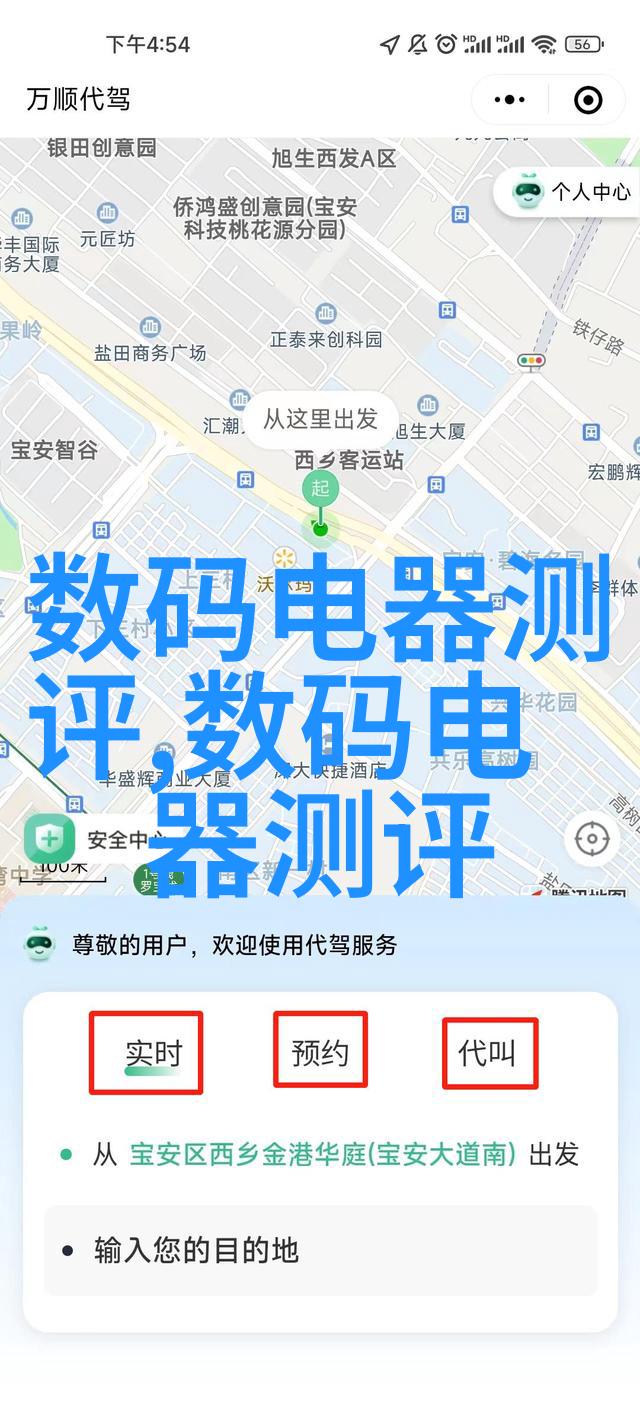Viewport: 640px width, 1422px height.
Task: Switch to the 代叫 tab
Action: [x=487, y=1053]
